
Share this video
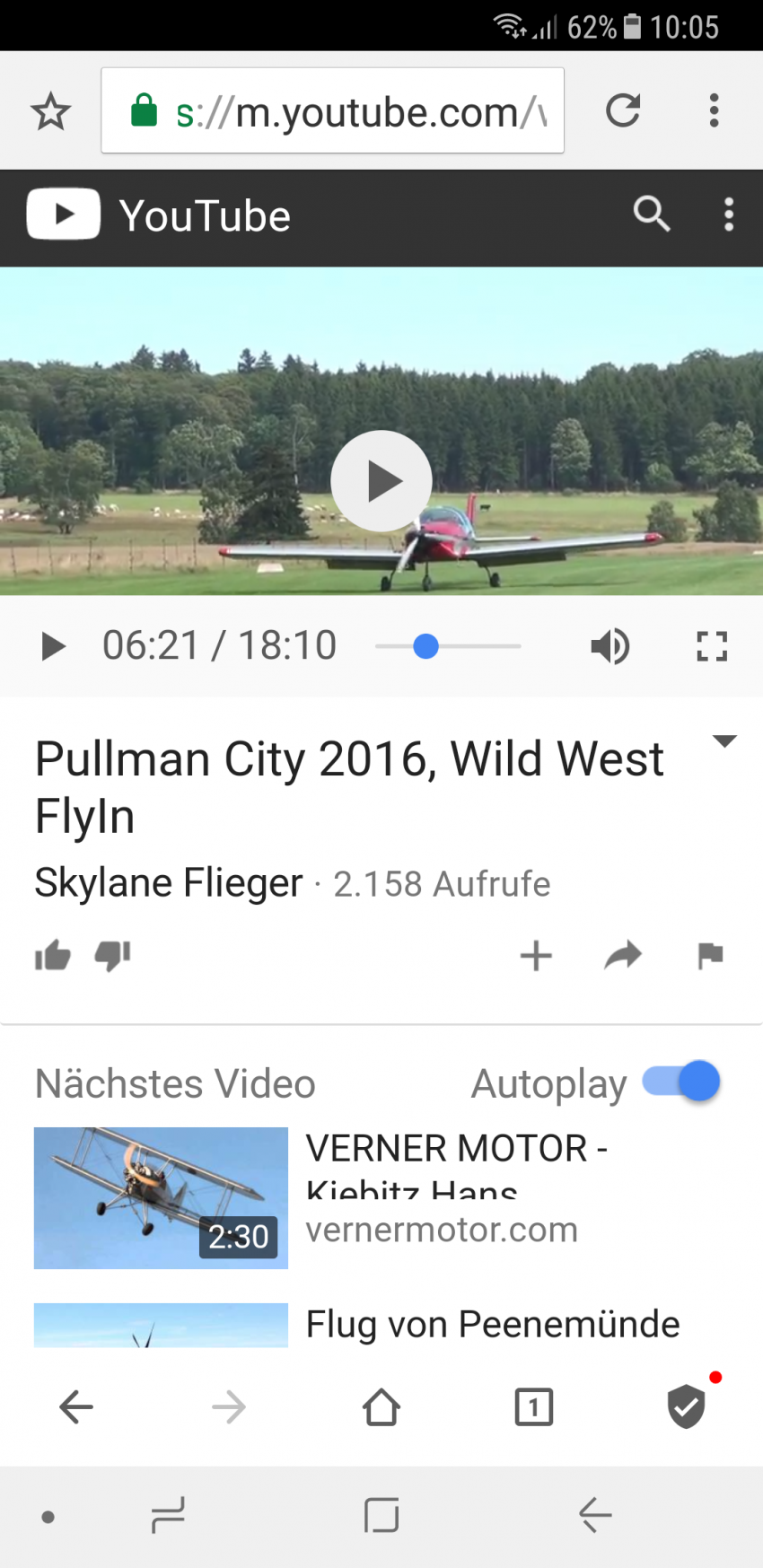[623, 956]
